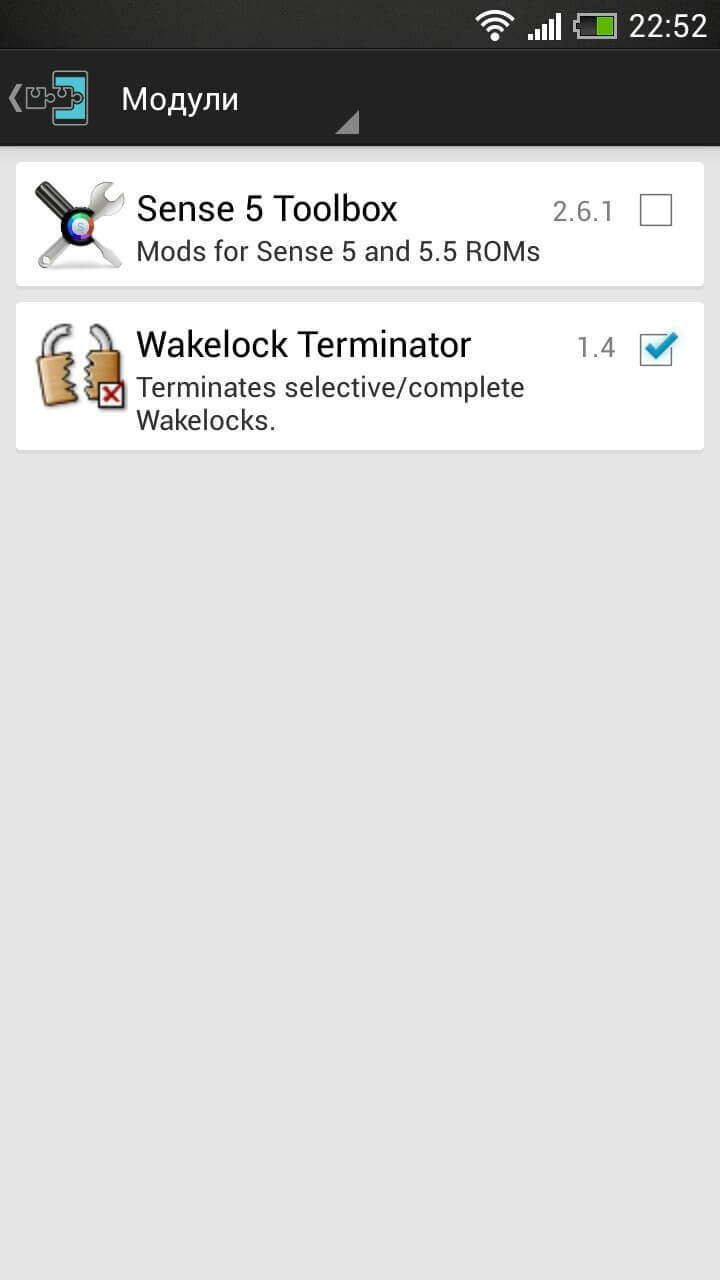Go back via the Xposed app icon
The width and height of the screenshot is (720, 1280).
[50, 98]
